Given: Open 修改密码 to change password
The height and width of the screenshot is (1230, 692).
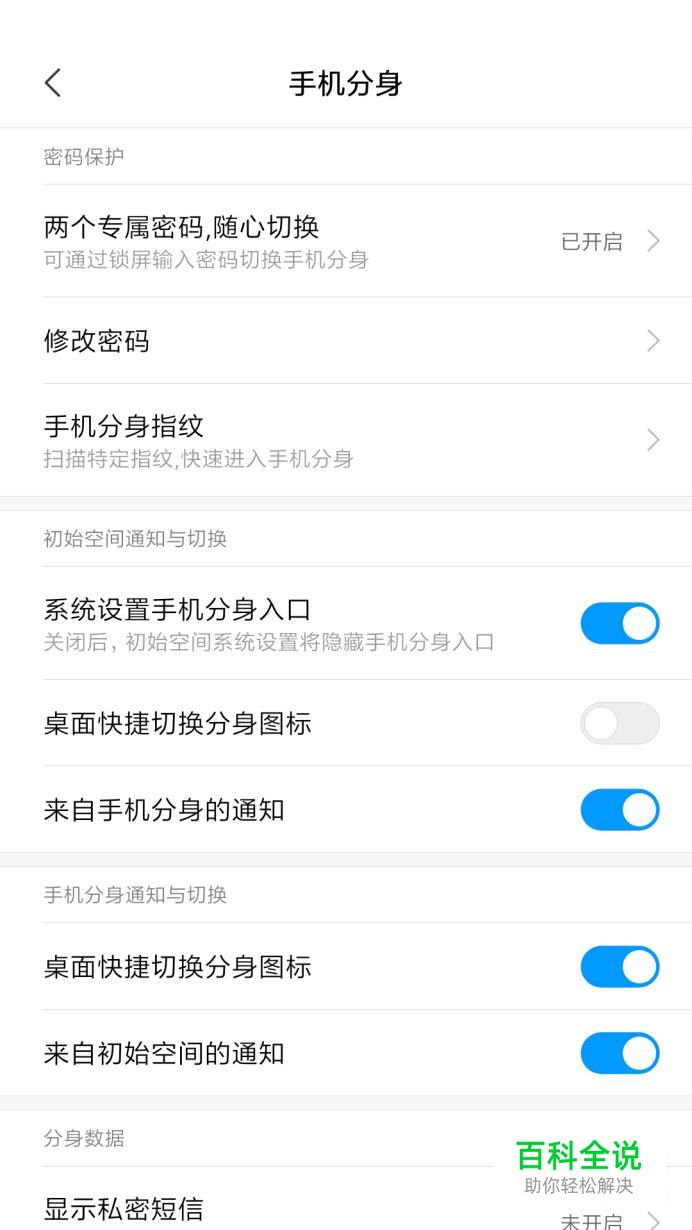Looking at the screenshot, I should [346, 341].
